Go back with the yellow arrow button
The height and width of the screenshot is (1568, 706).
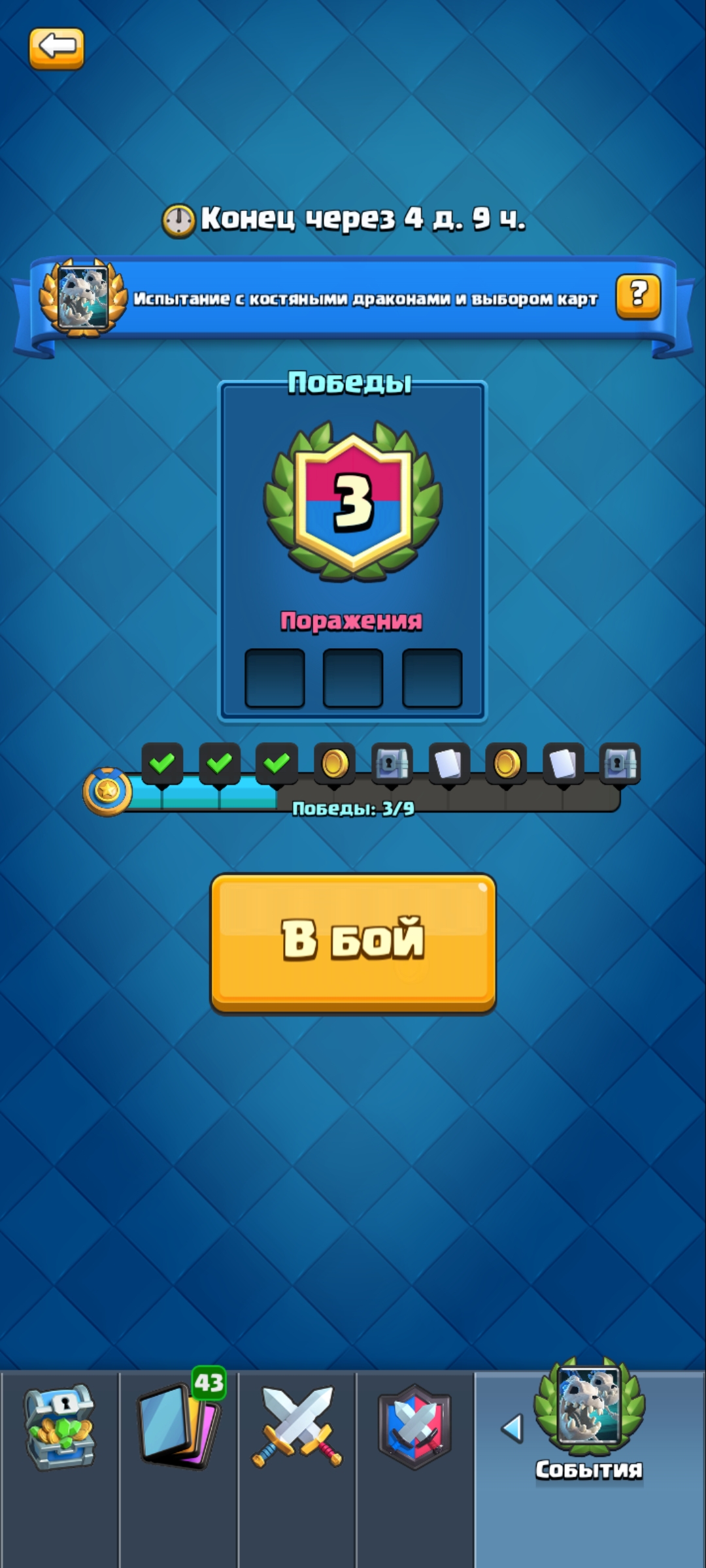[x=57, y=48]
